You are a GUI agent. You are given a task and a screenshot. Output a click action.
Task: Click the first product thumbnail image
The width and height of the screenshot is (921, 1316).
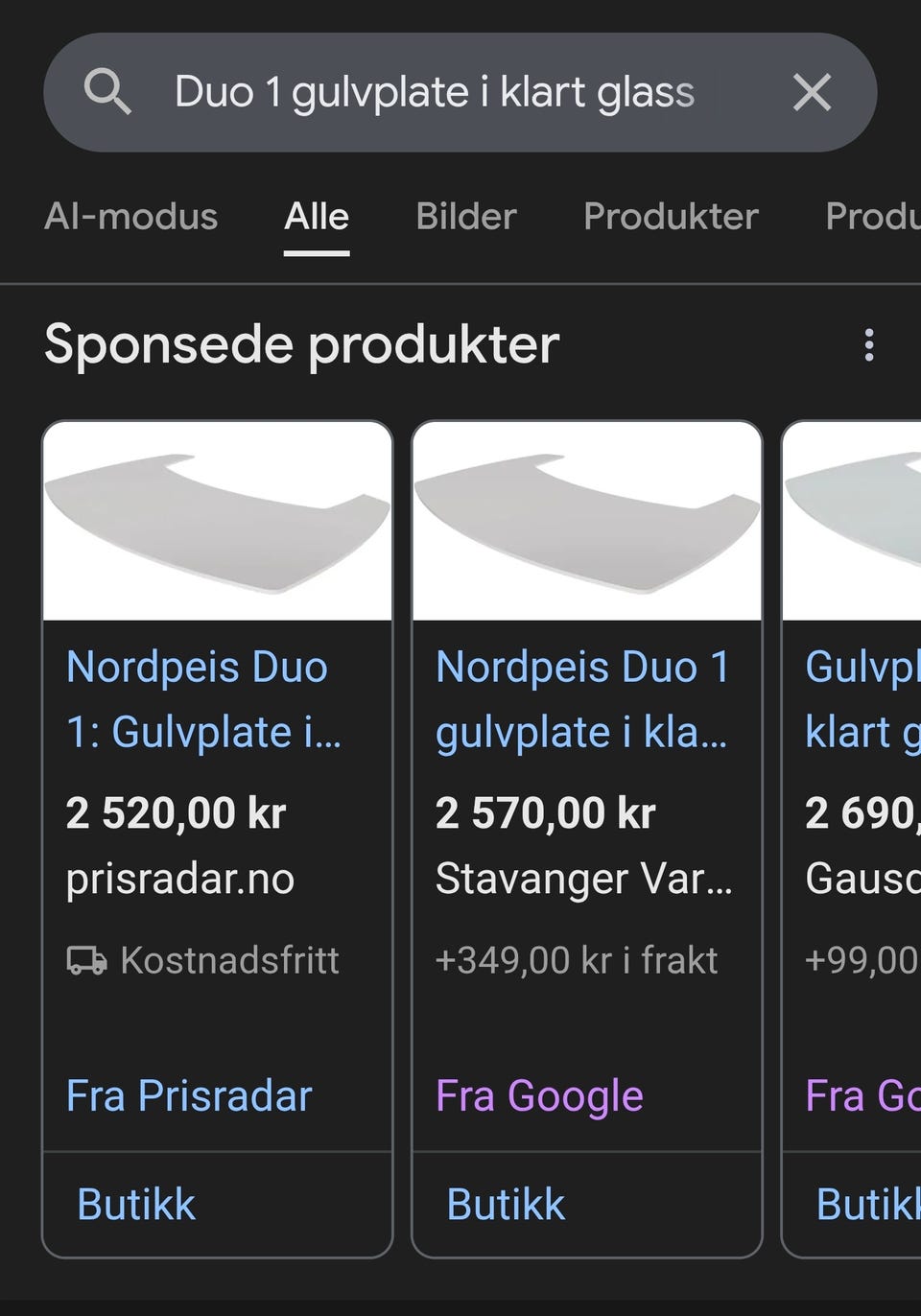(x=216, y=521)
